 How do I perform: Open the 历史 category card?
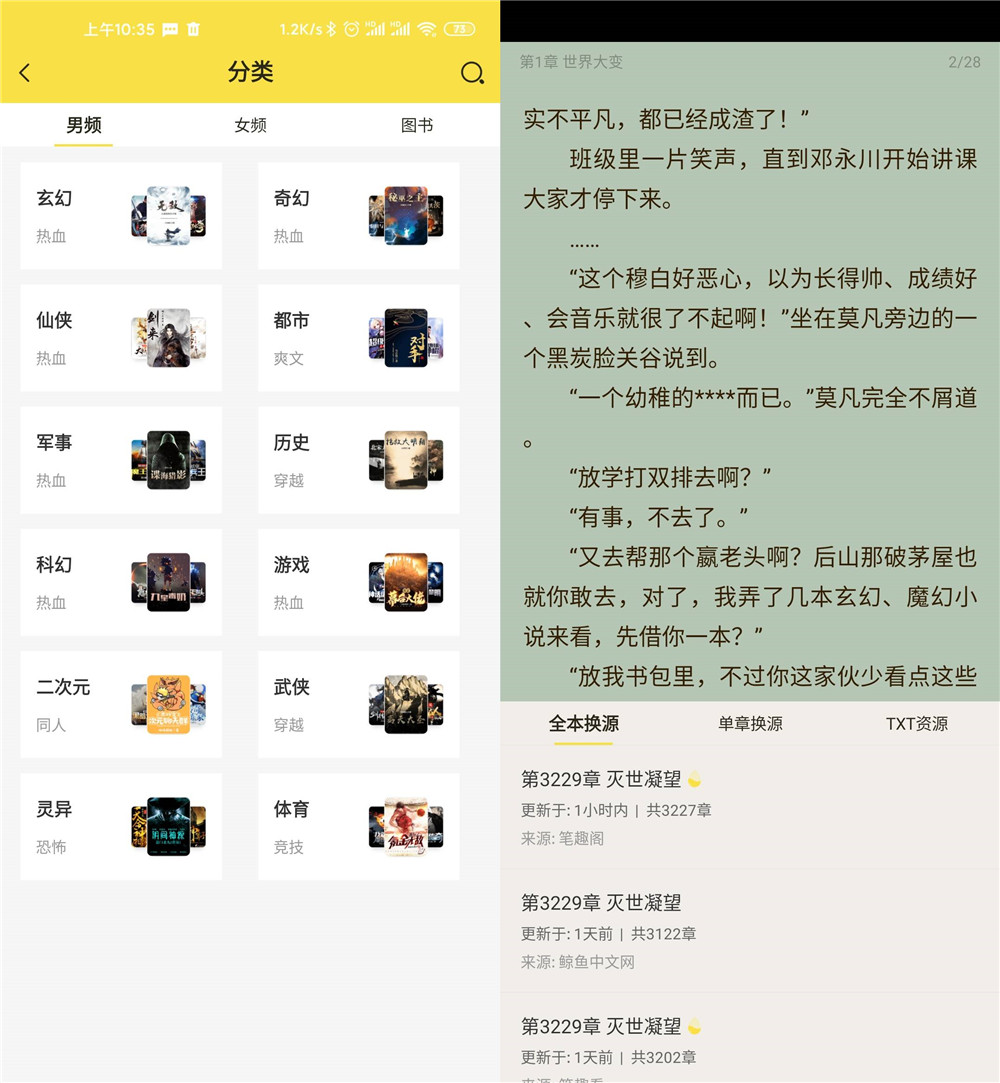coord(359,460)
